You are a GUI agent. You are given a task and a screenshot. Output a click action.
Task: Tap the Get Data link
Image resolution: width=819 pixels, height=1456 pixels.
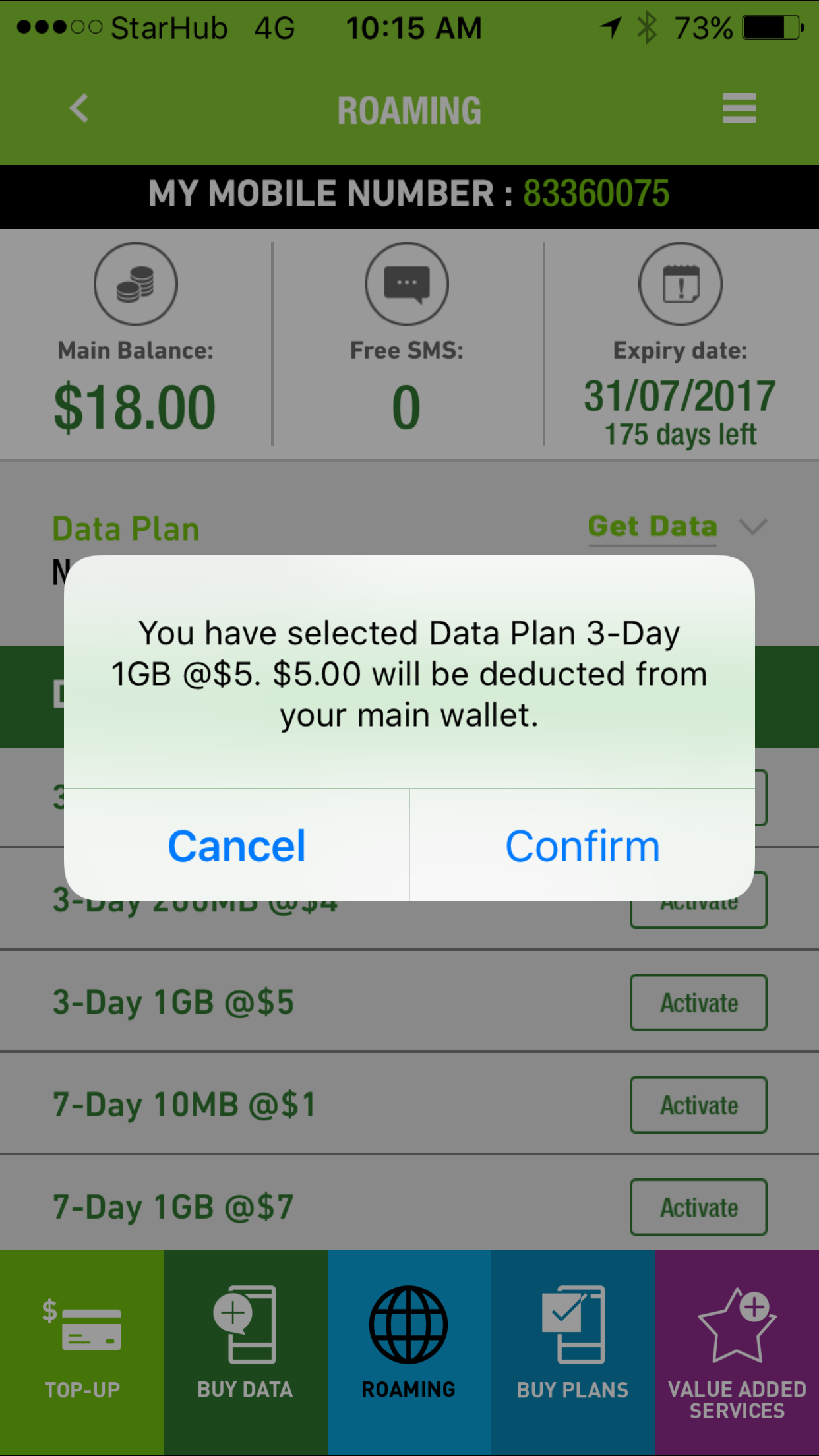point(652,527)
